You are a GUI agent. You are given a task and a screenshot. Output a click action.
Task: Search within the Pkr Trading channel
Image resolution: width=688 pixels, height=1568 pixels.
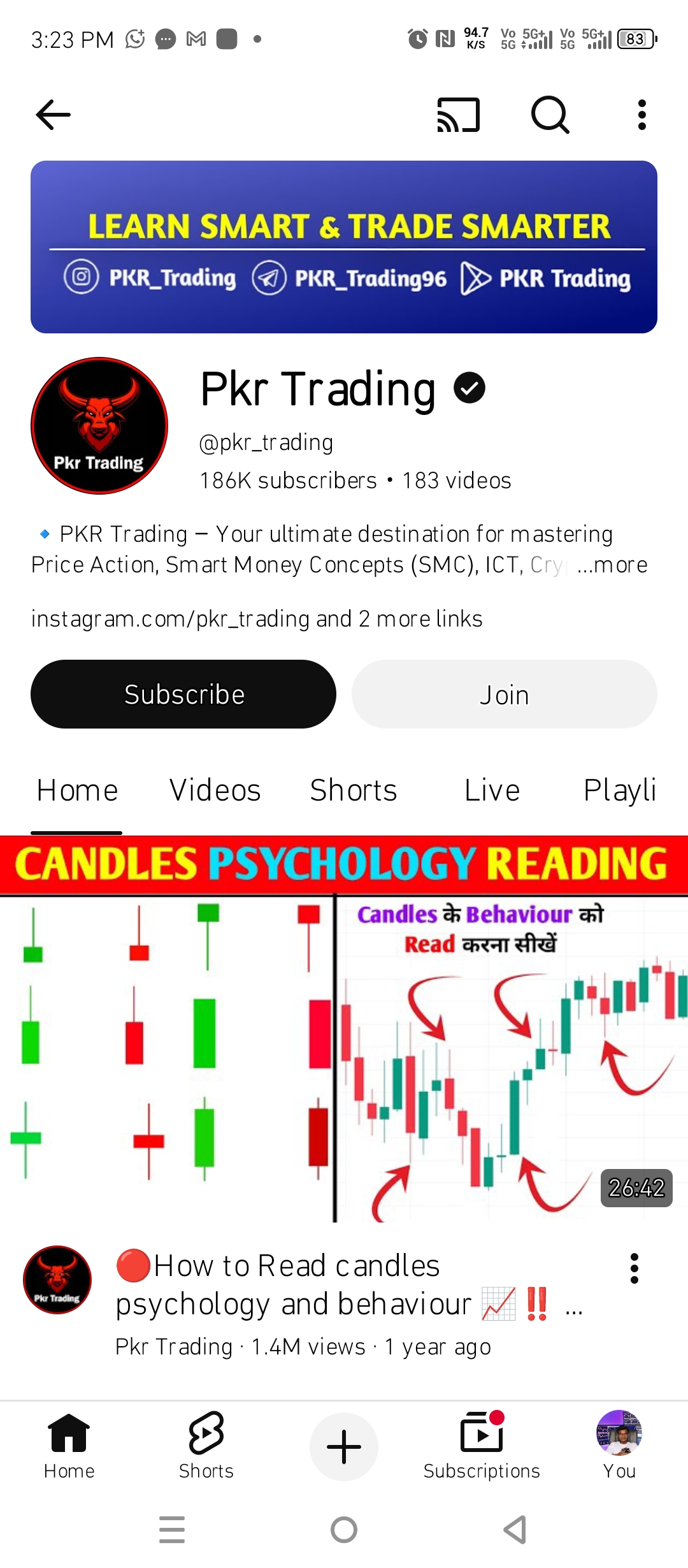550,115
